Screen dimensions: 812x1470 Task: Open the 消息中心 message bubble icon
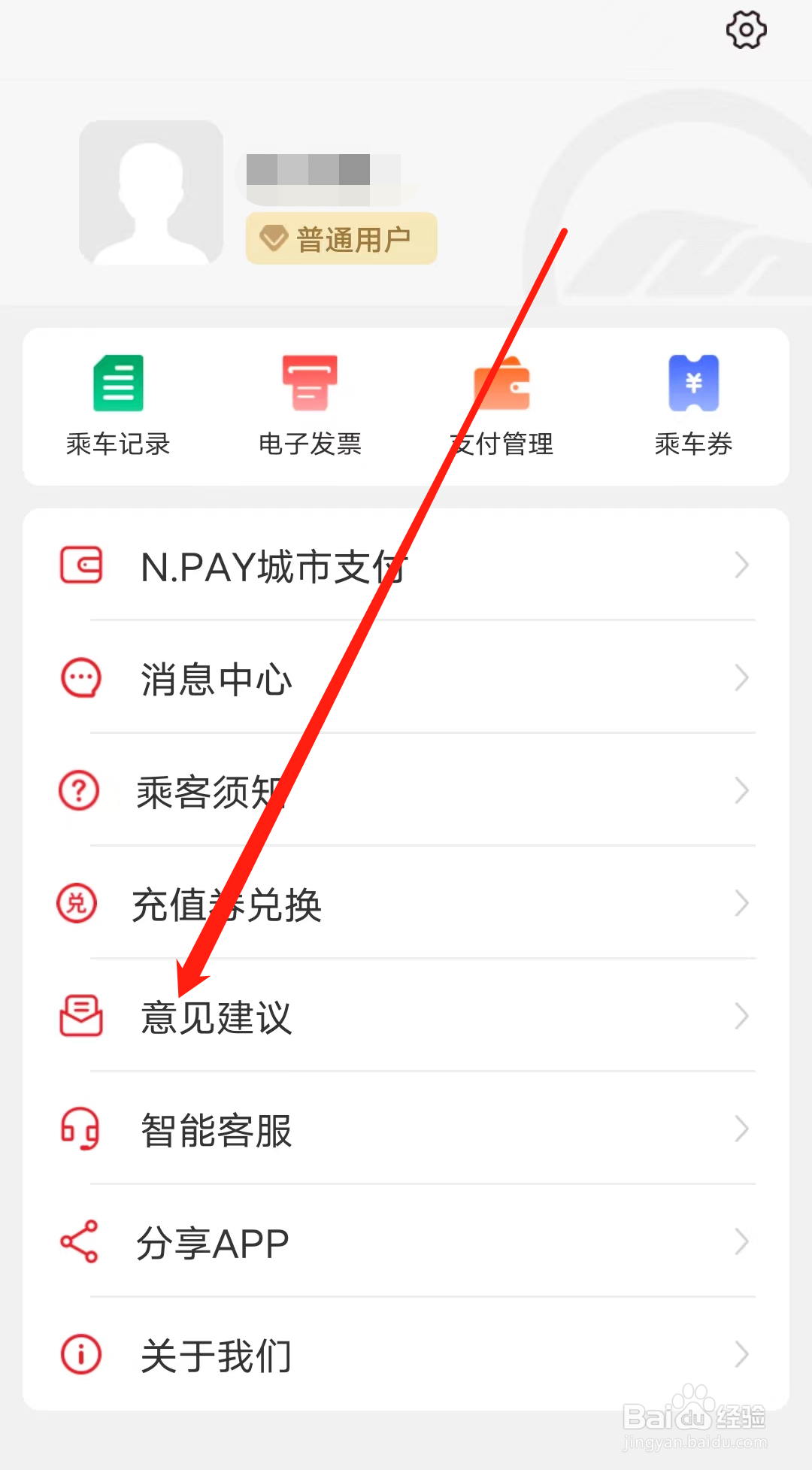click(80, 677)
